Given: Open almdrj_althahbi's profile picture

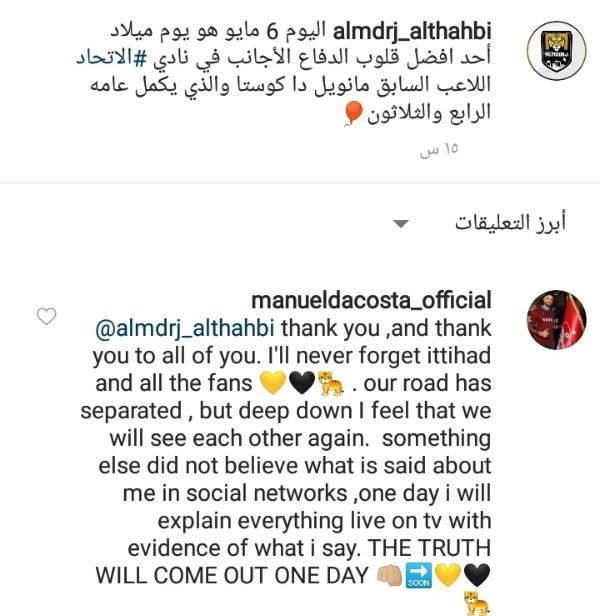Looking at the screenshot, I should [555, 49].
